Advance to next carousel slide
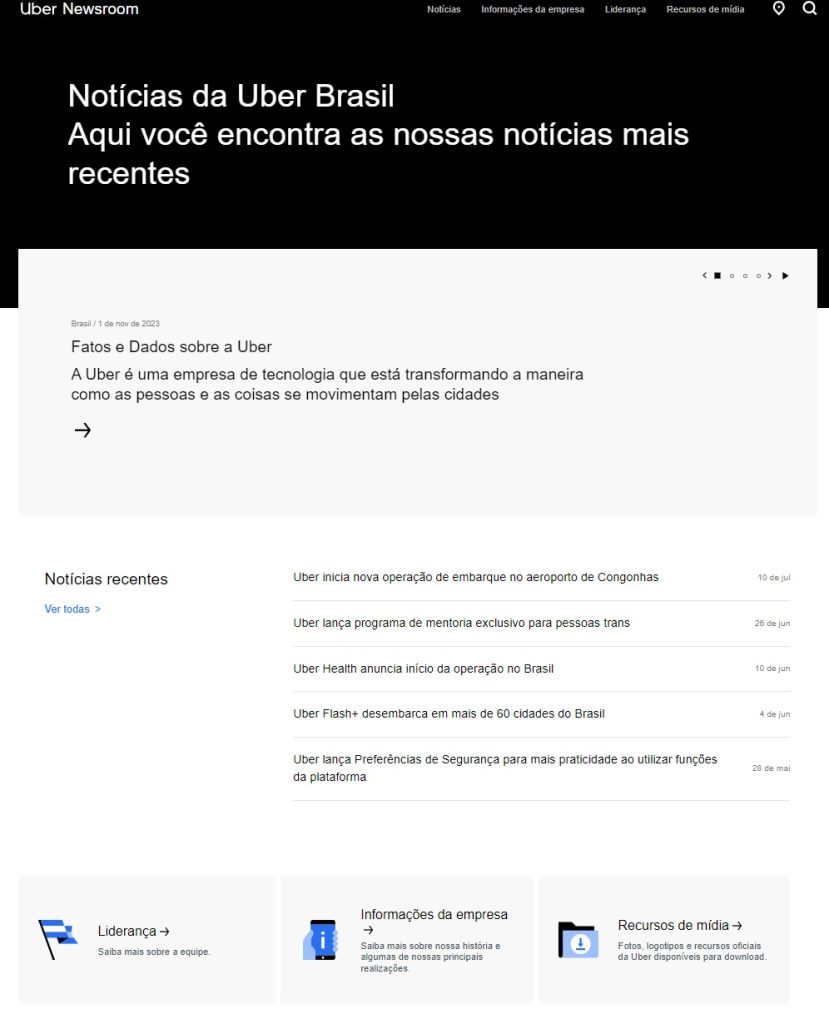Screen dimensions: 829x1024 769,275
